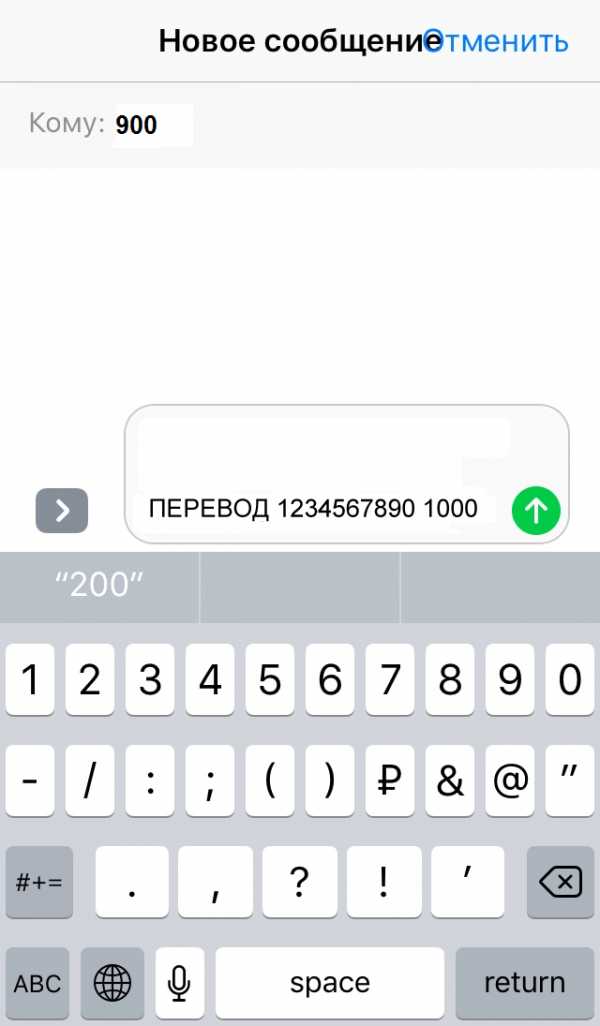The image size is (600, 1026).
Task: Type the @ symbol key
Action: 510,782
